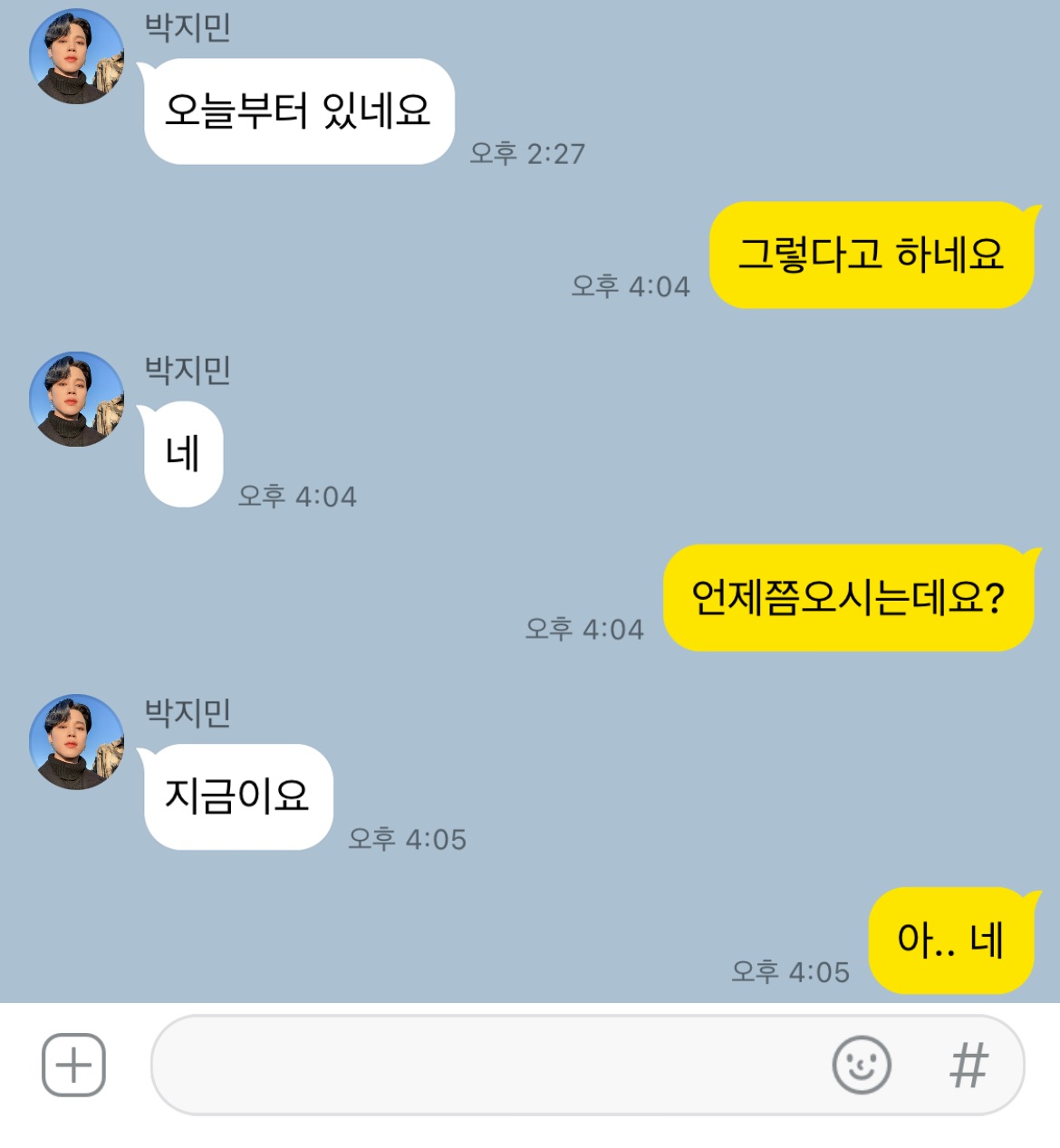This screenshot has width=1060, height=1148.
Task: Open 박지민's profile photo above "오늘부터 있네요"
Action: coord(77,56)
